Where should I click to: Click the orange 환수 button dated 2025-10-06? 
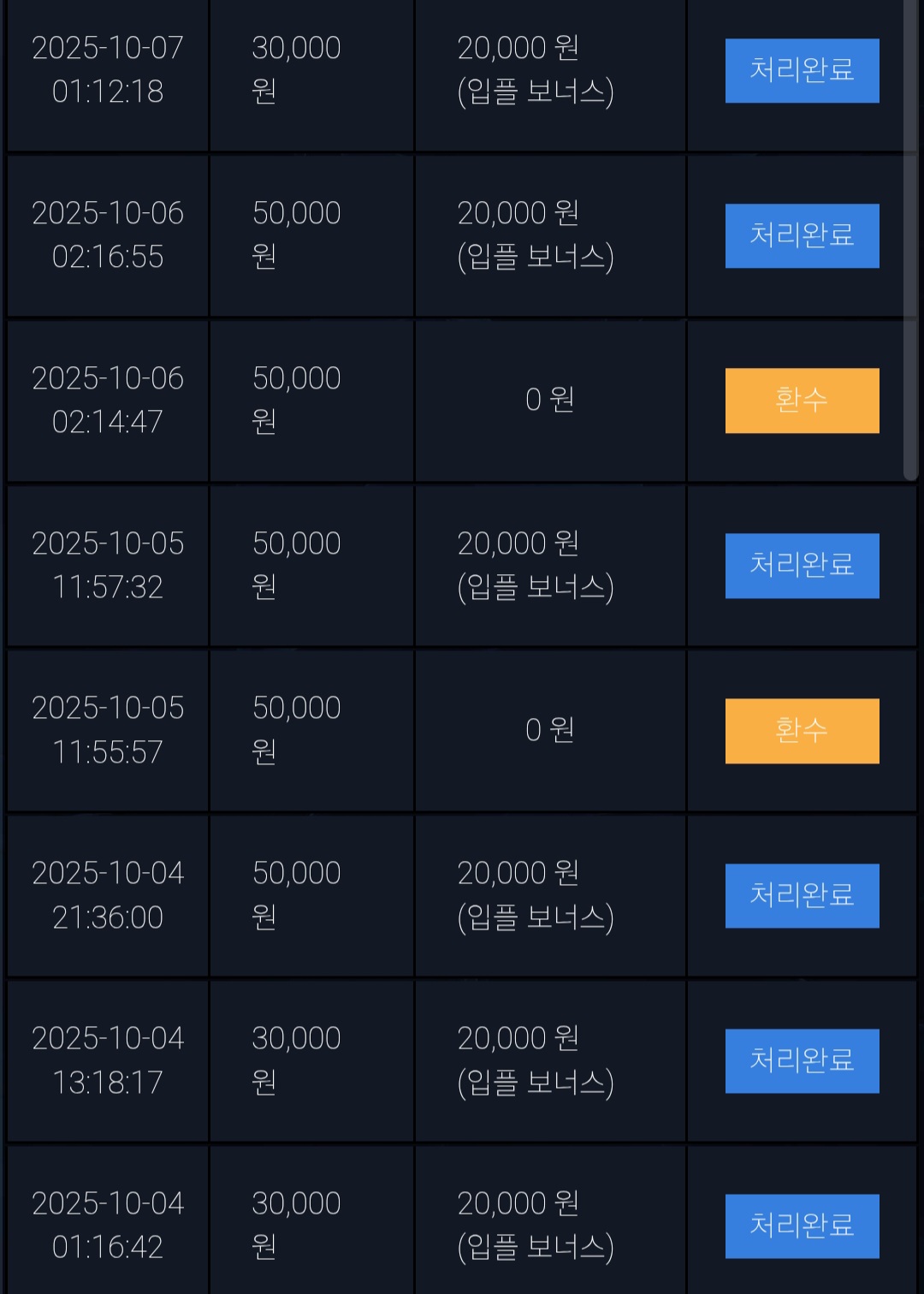tap(802, 400)
